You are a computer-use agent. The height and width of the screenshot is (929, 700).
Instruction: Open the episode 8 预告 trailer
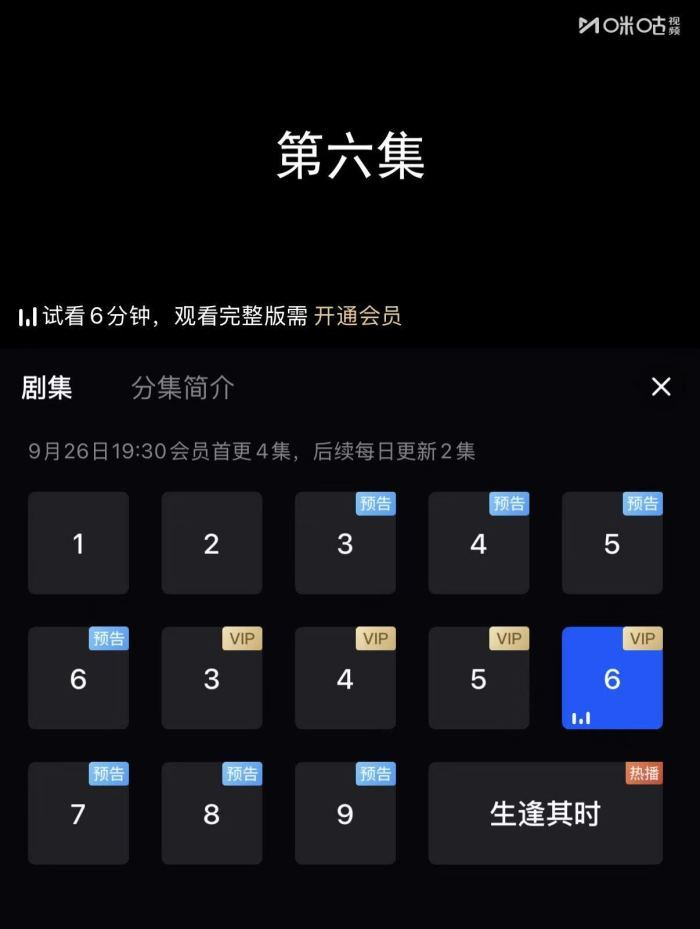coord(212,813)
